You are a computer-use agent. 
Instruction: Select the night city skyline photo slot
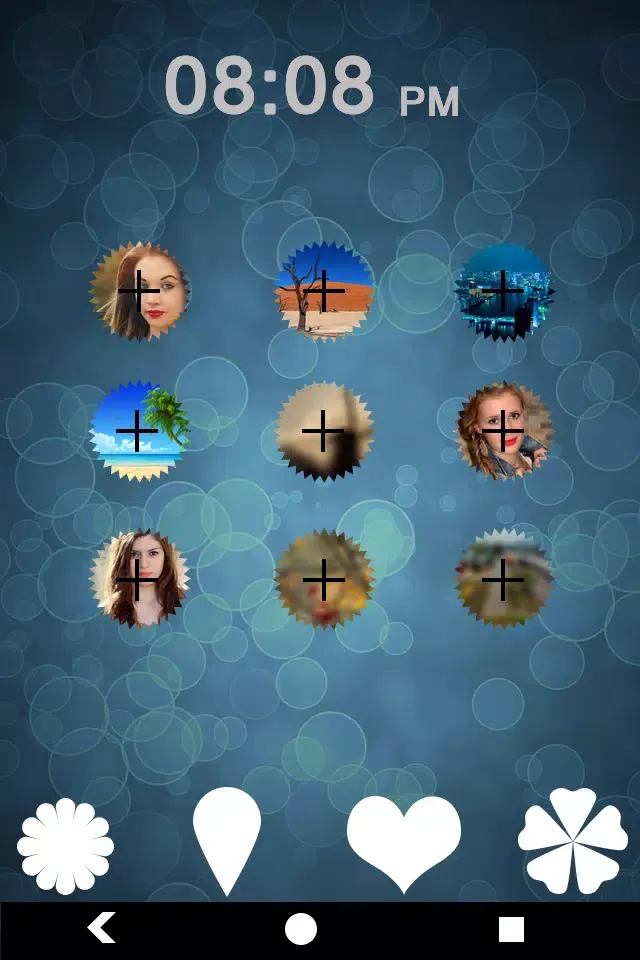click(503, 291)
